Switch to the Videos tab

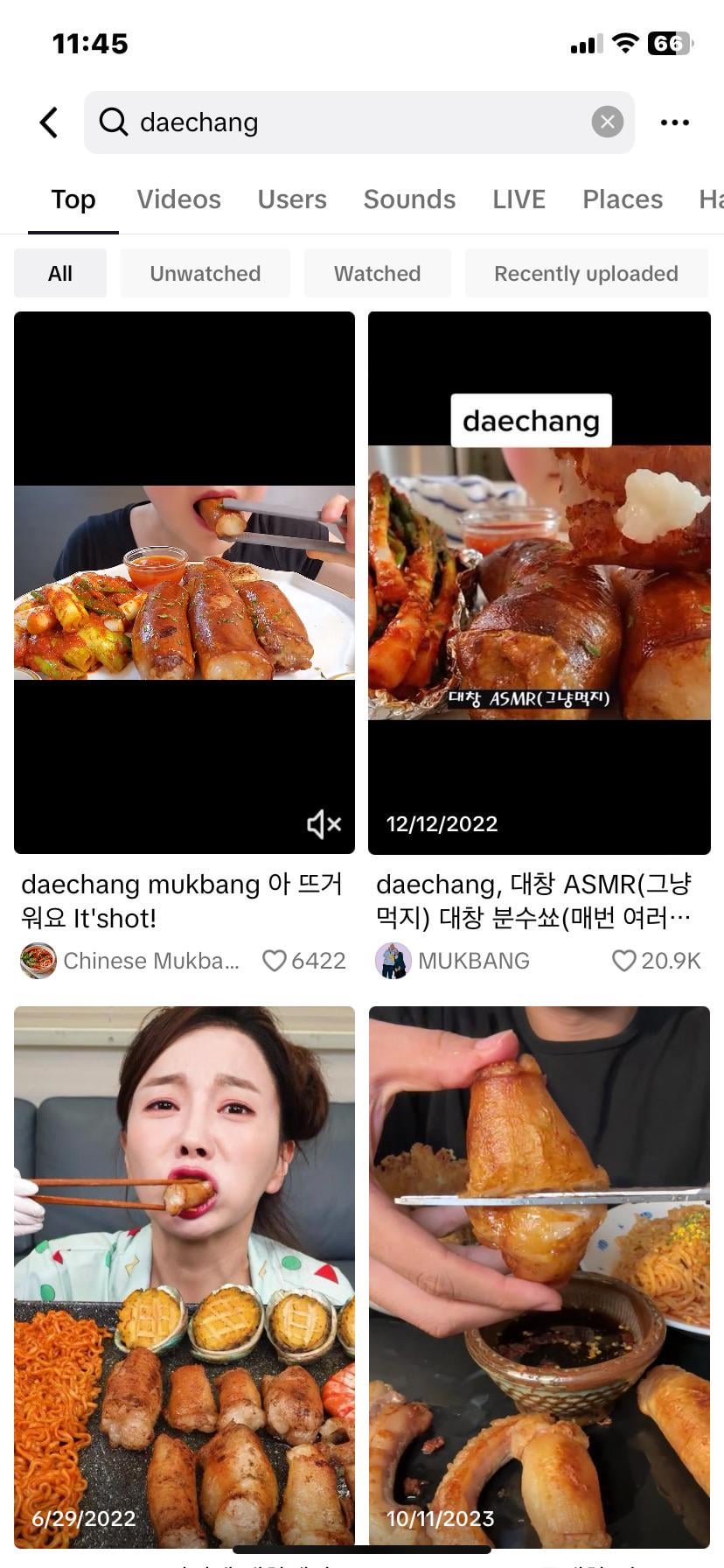click(178, 199)
